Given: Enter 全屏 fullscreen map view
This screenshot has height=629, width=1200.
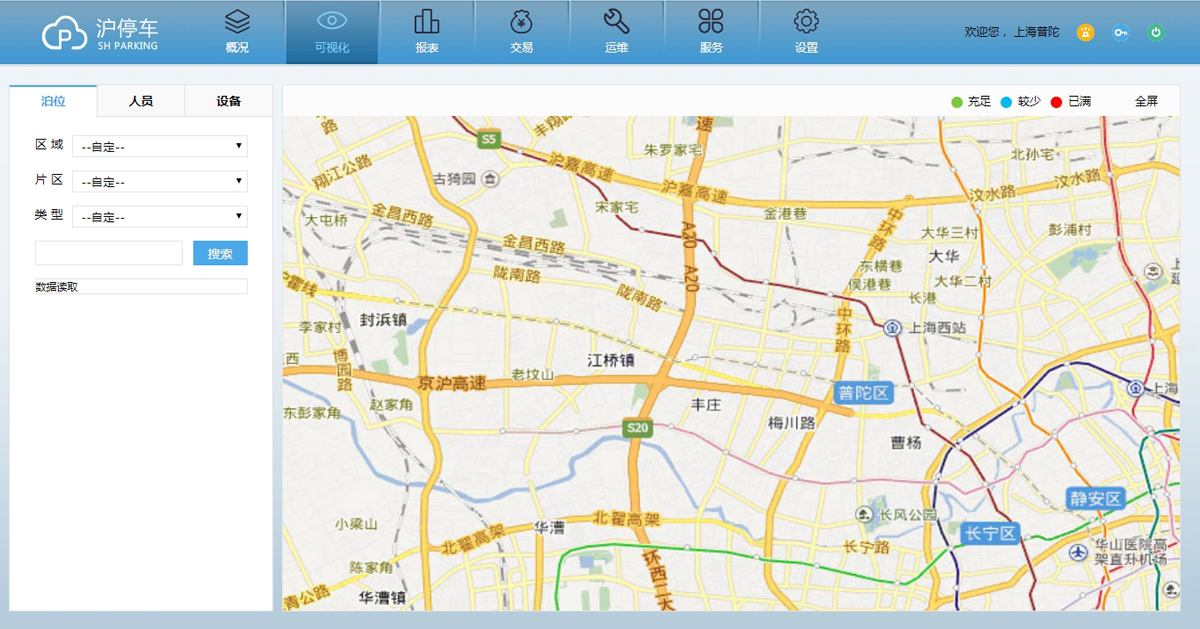Looking at the screenshot, I should click(1146, 101).
